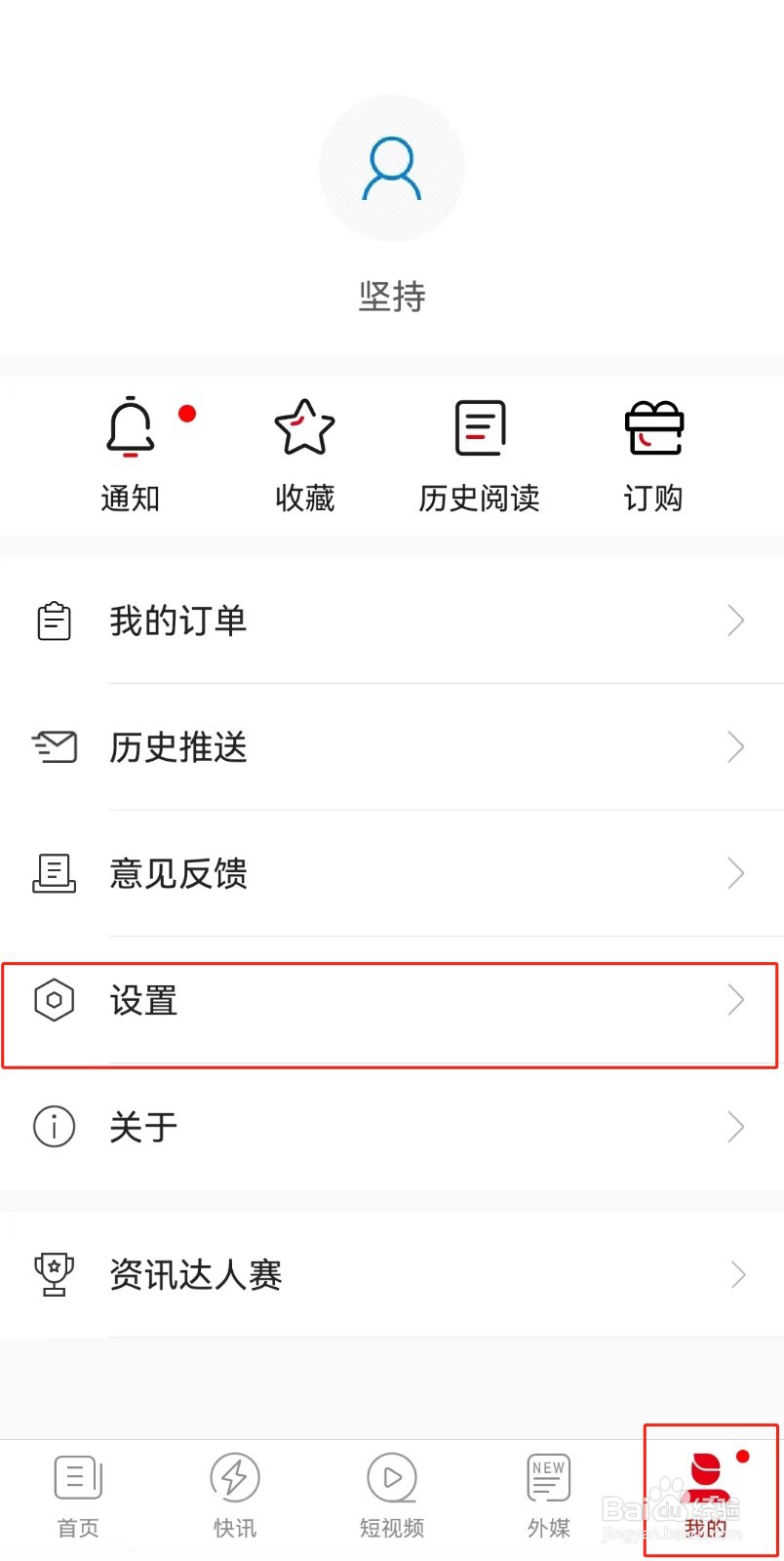The width and height of the screenshot is (784, 1561).
Task: Click the notification red dot badge
Action: point(188,414)
